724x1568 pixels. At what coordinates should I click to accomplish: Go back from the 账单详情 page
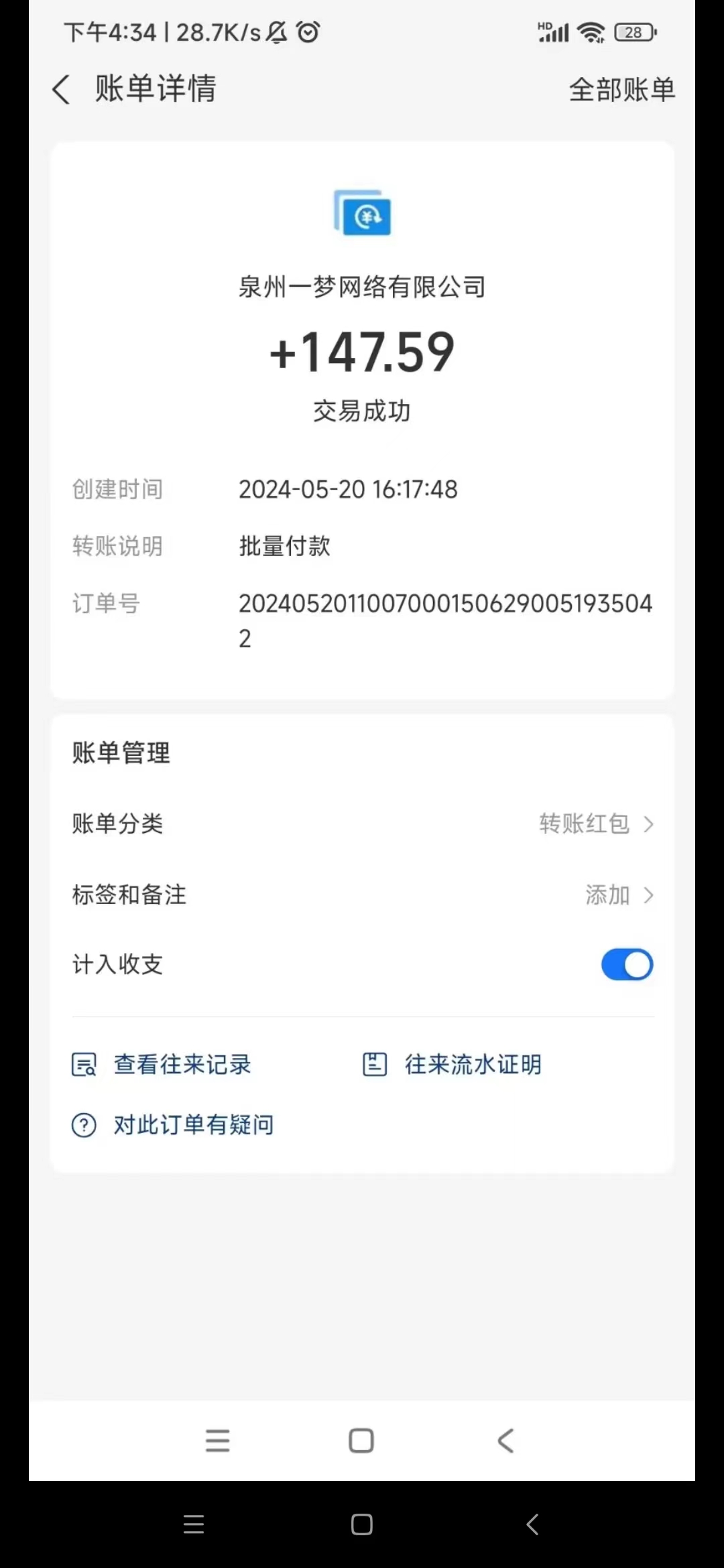61,89
